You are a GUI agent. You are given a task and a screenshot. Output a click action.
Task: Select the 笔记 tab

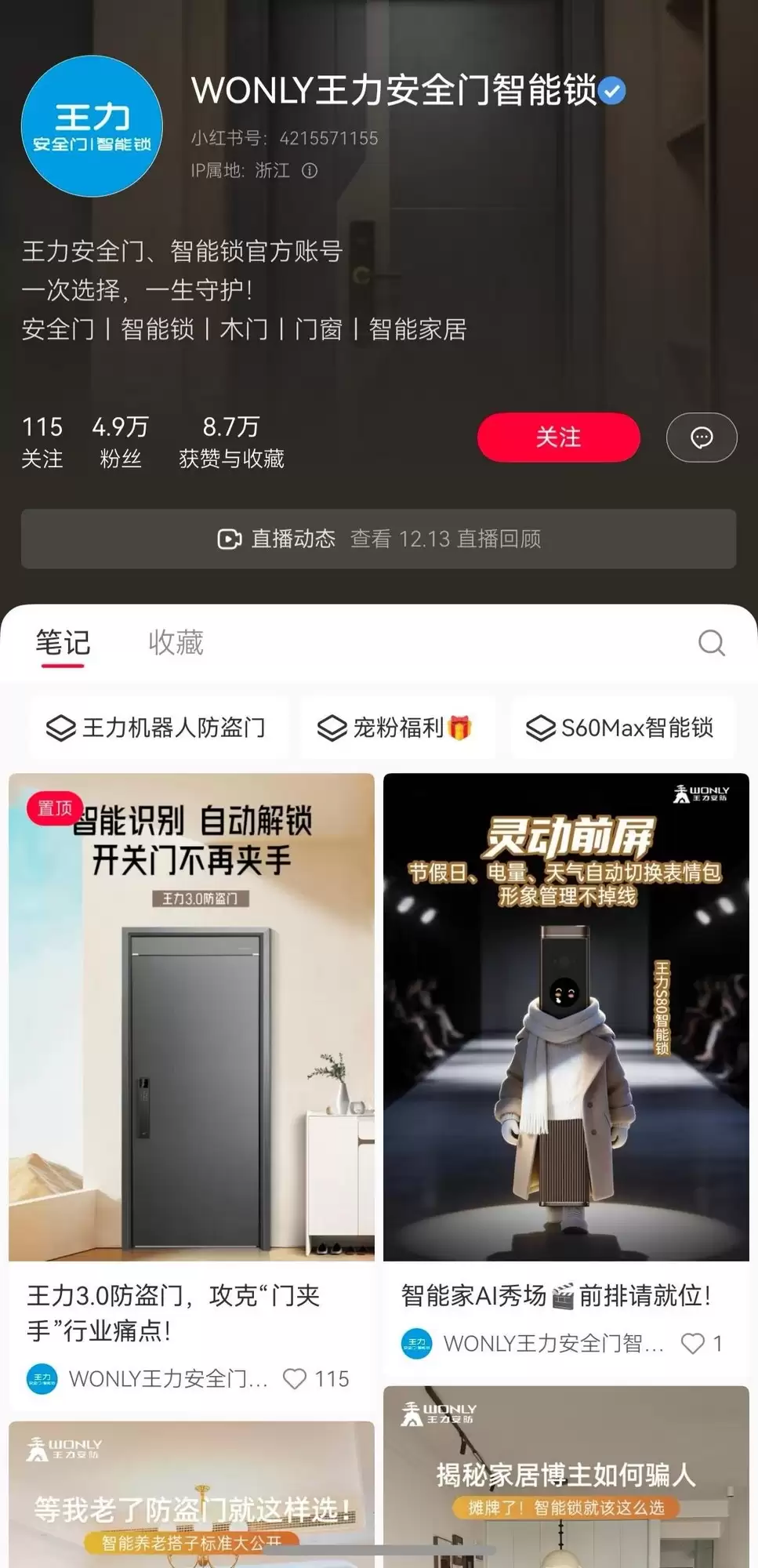coord(63,642)
